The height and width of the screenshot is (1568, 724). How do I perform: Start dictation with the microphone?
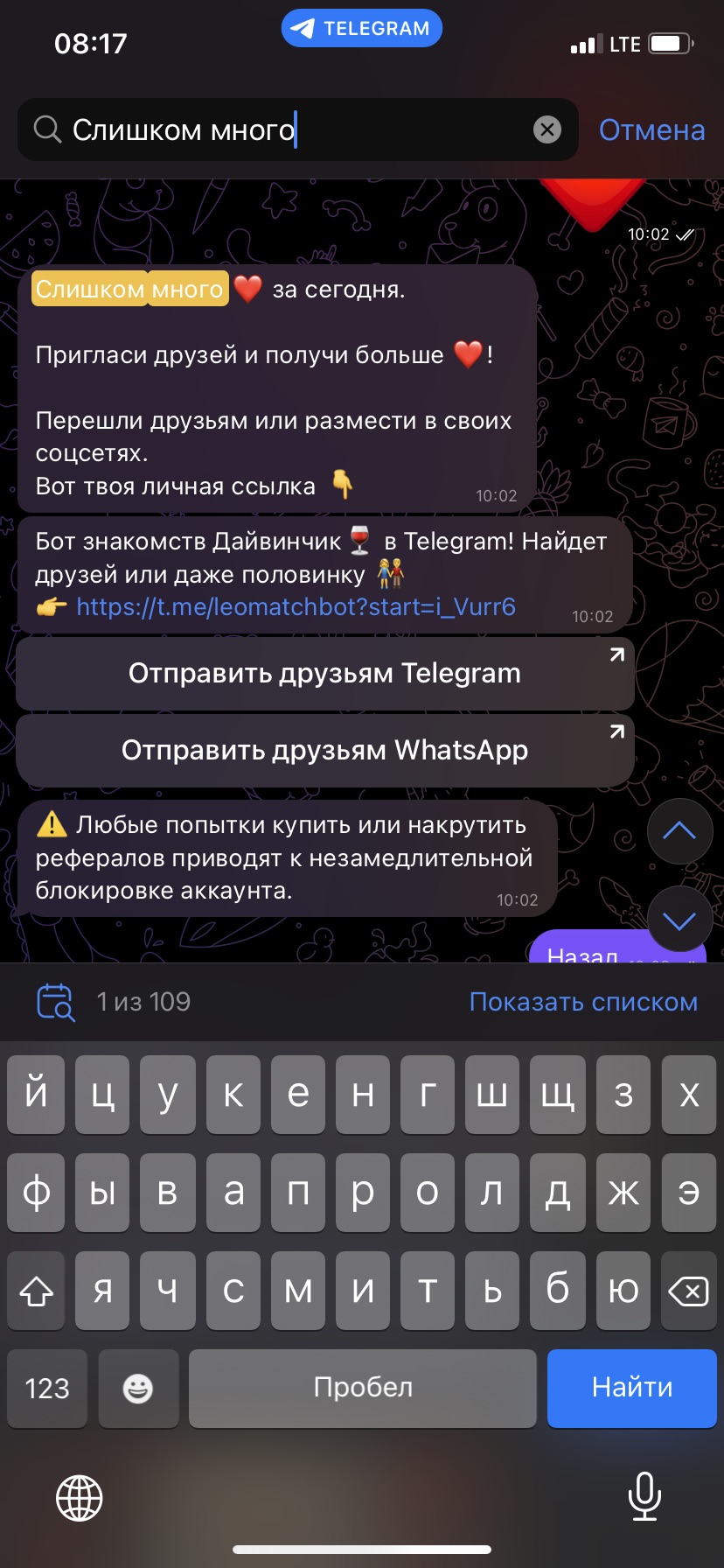point(644,1496)
